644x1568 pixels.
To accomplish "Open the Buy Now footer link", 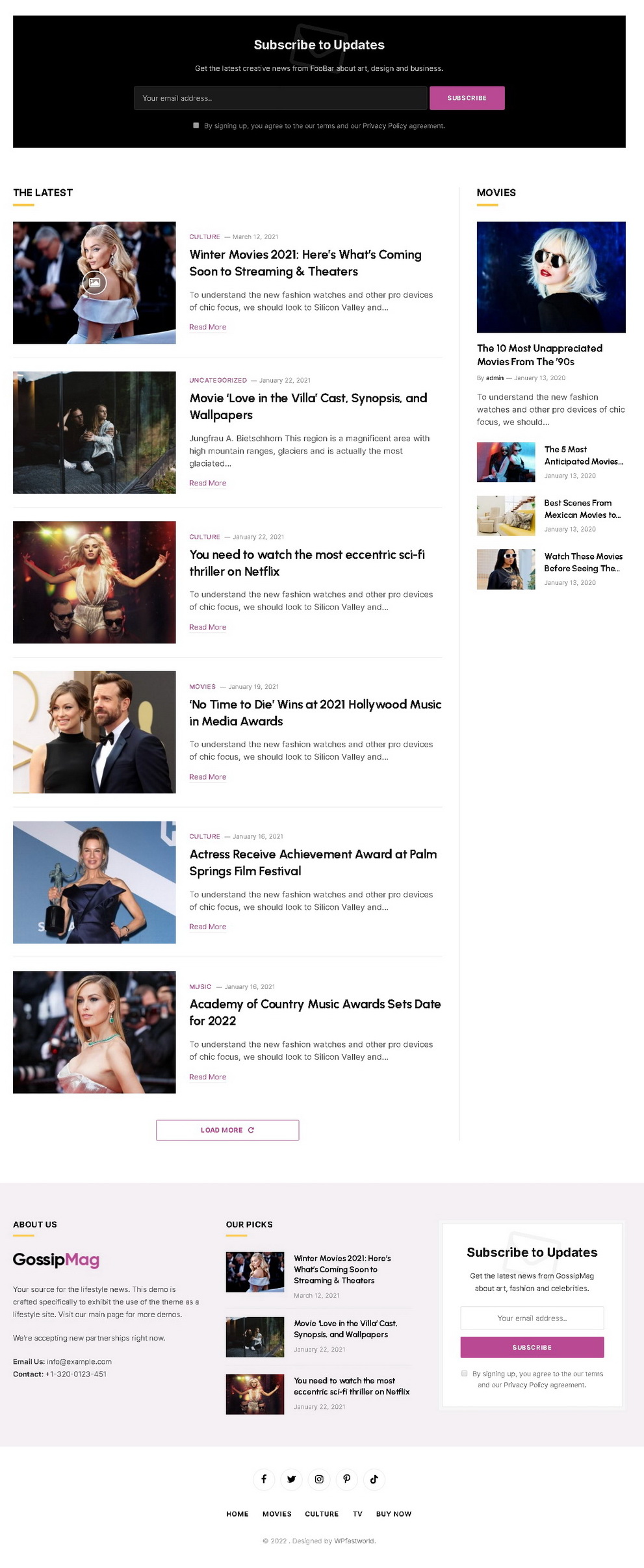I will click(393, 1513).
